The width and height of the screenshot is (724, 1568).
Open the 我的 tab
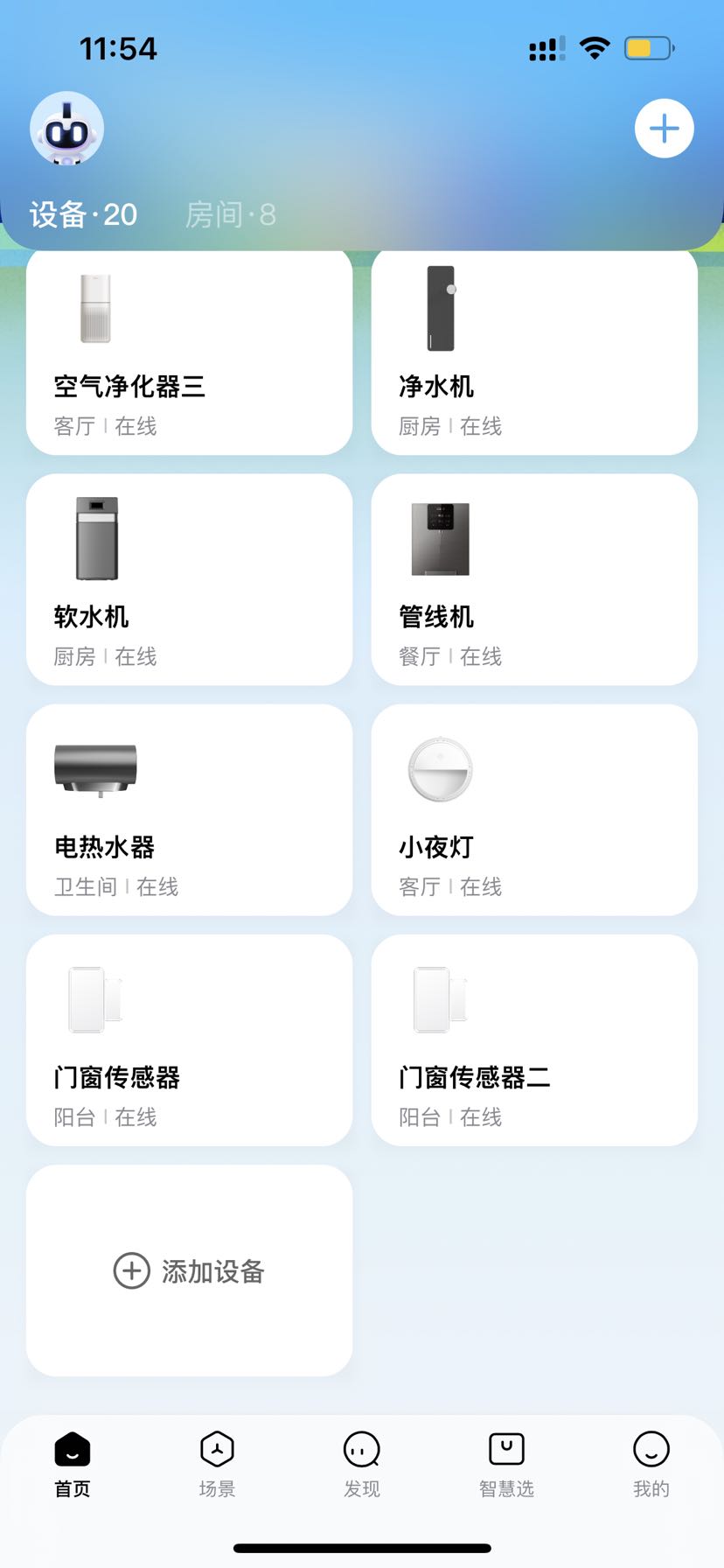tap(651, 1463)
